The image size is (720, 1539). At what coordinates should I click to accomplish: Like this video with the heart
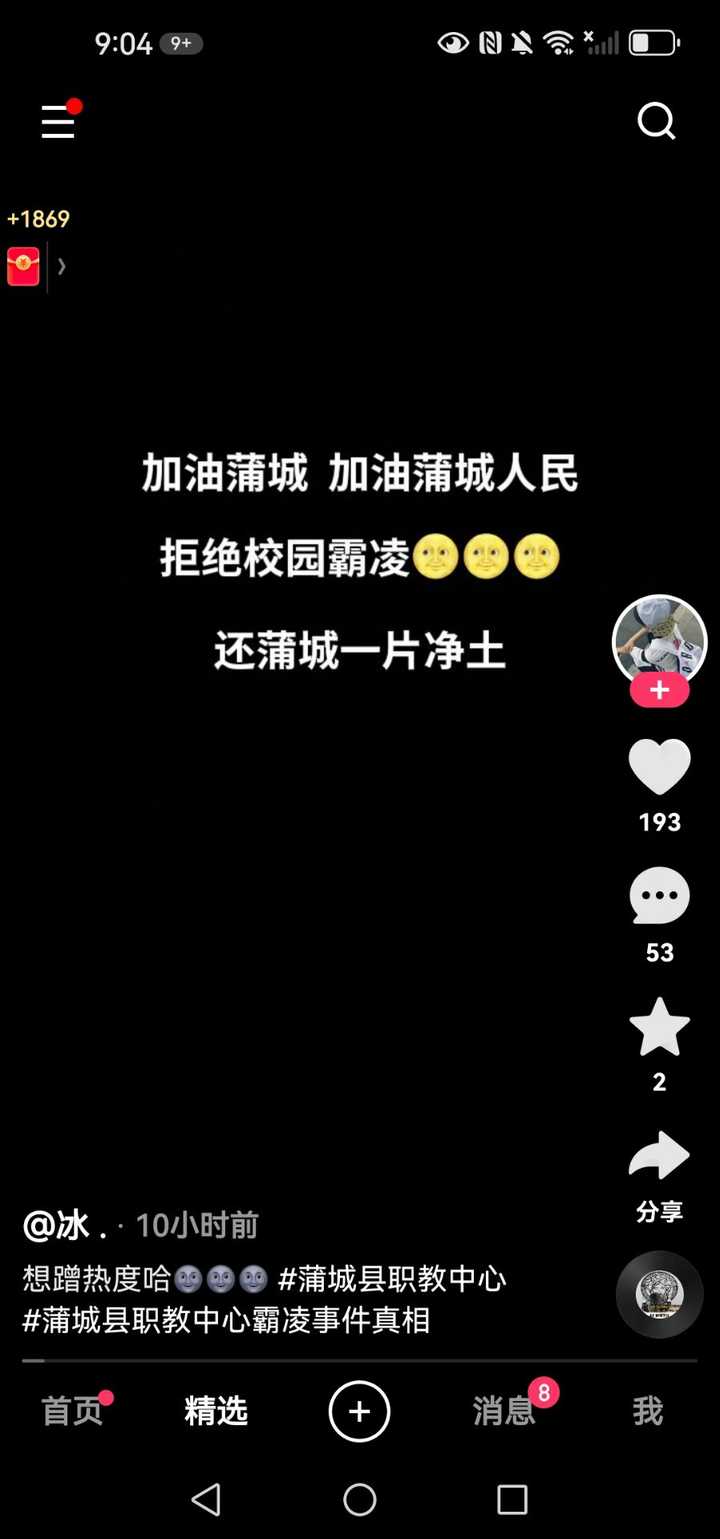coord(659,768)
